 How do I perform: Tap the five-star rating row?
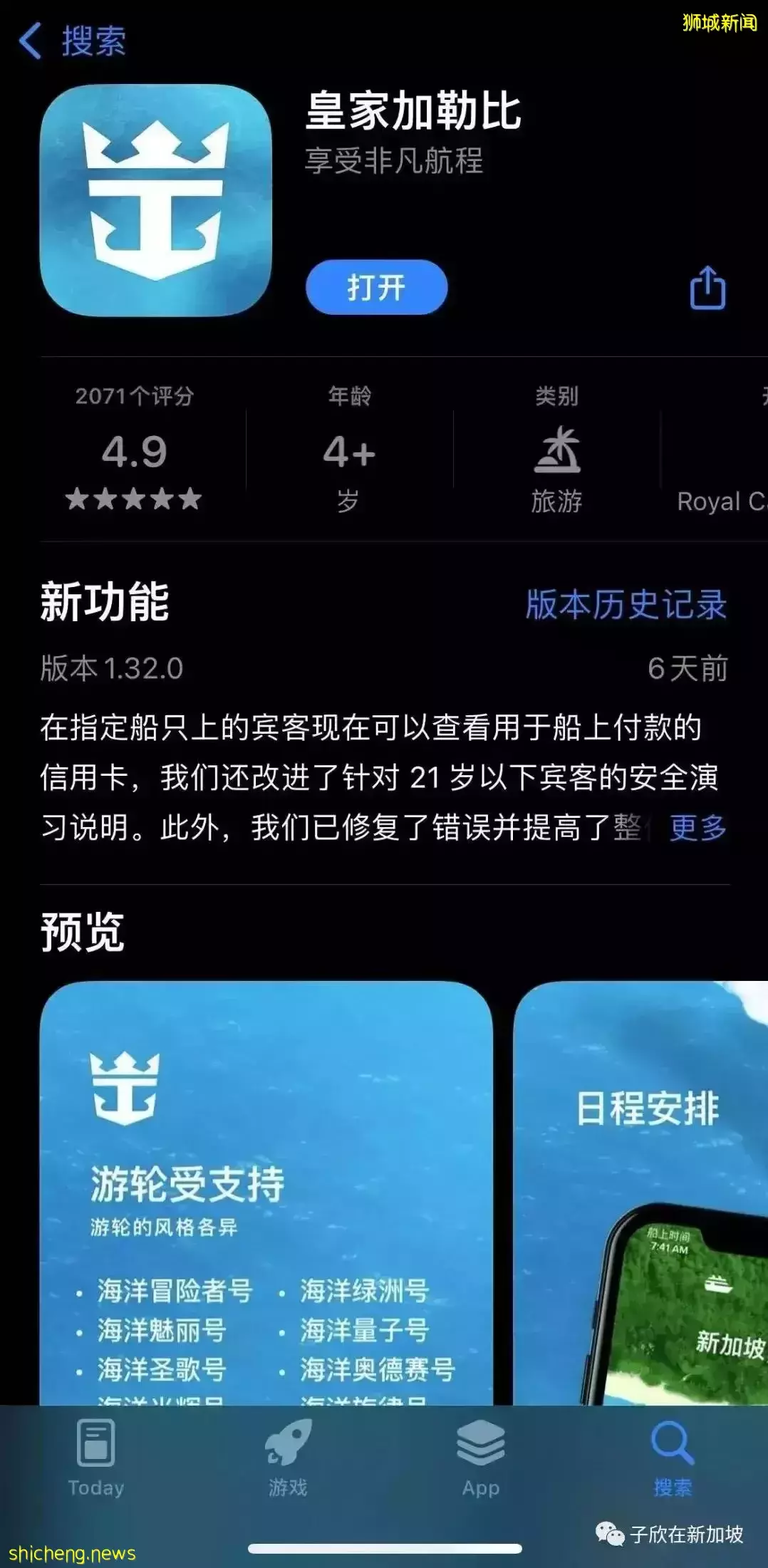[x=135, y=499]
